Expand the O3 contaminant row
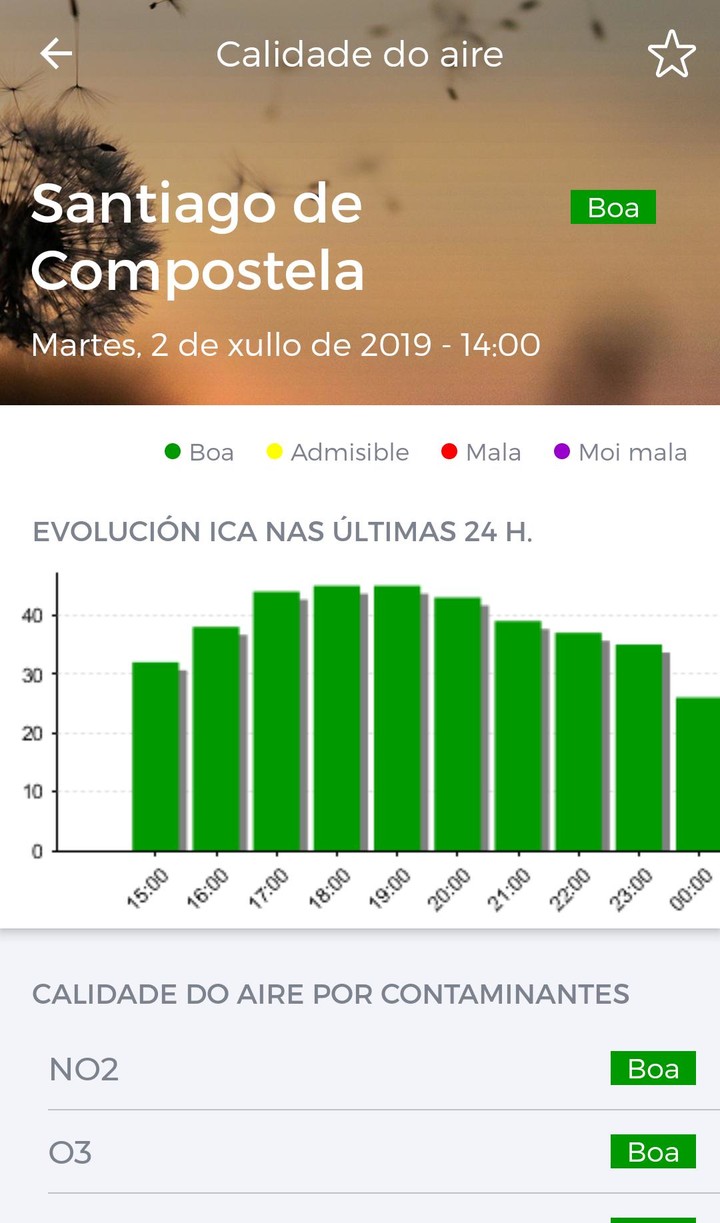Image resolution: width=720 pixels, height=1223 pixels. click(x=360, y=1152)
